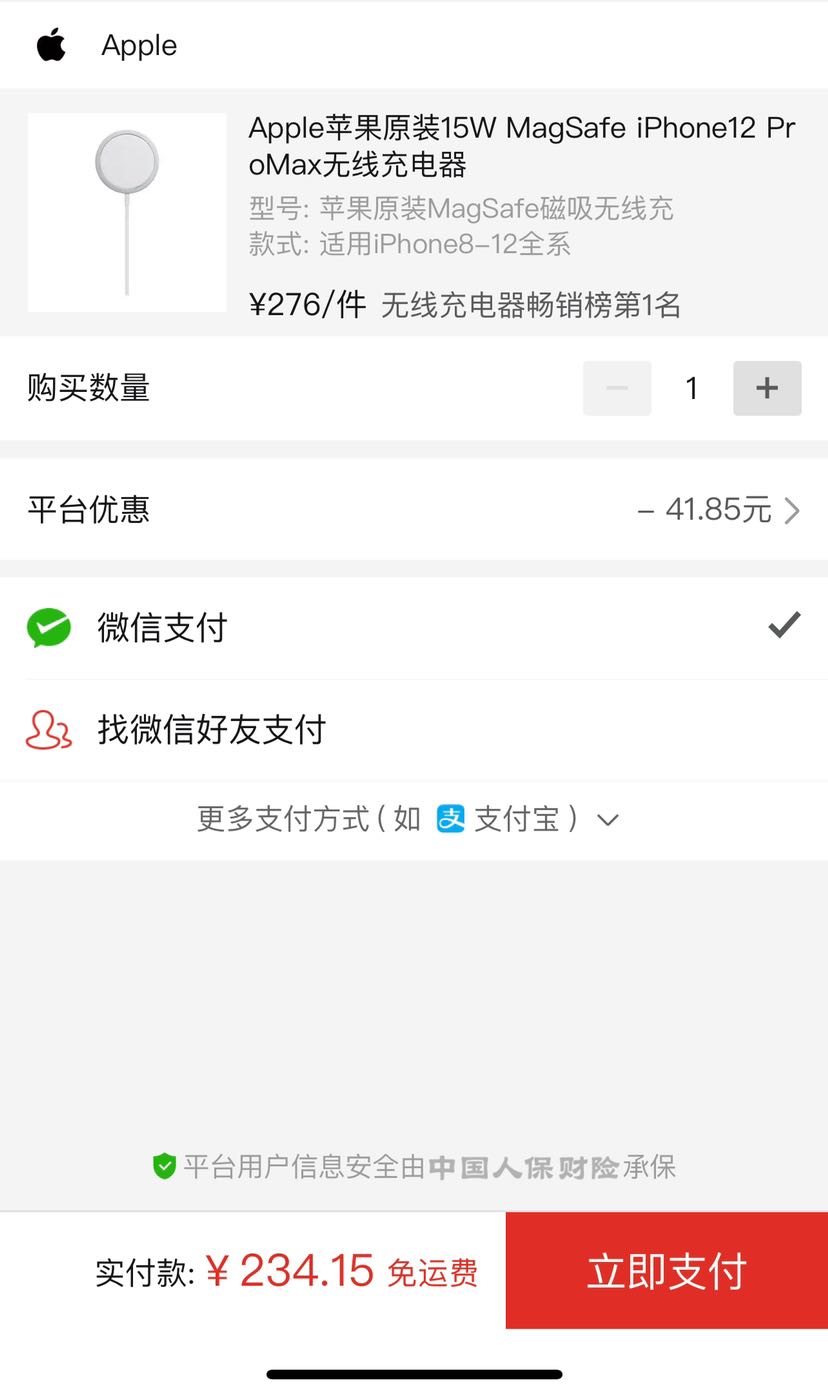Tap the 立即支付 pay button
The height and width of the screenshot is (1394, 828).
666,1270
